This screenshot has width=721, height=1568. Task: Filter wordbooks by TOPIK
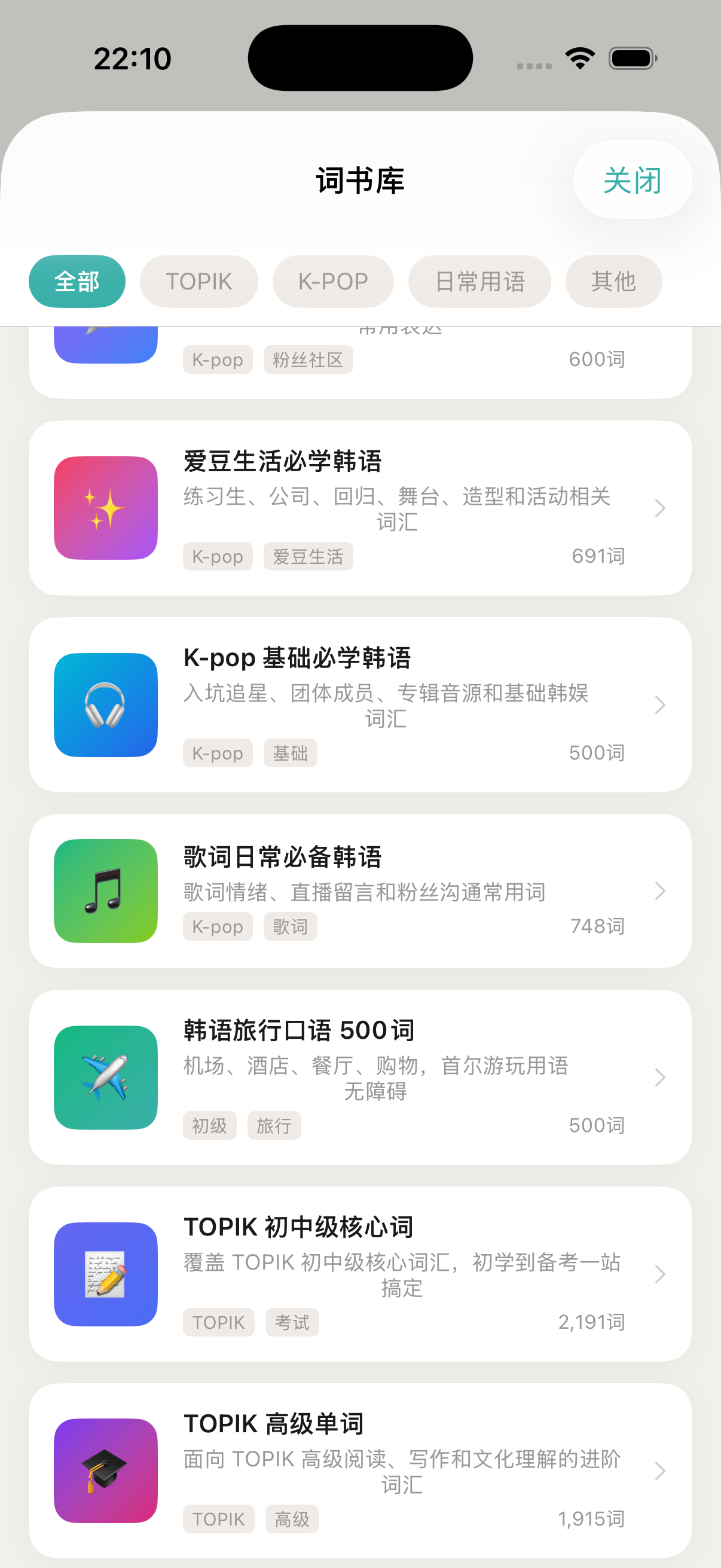[199, 281]
